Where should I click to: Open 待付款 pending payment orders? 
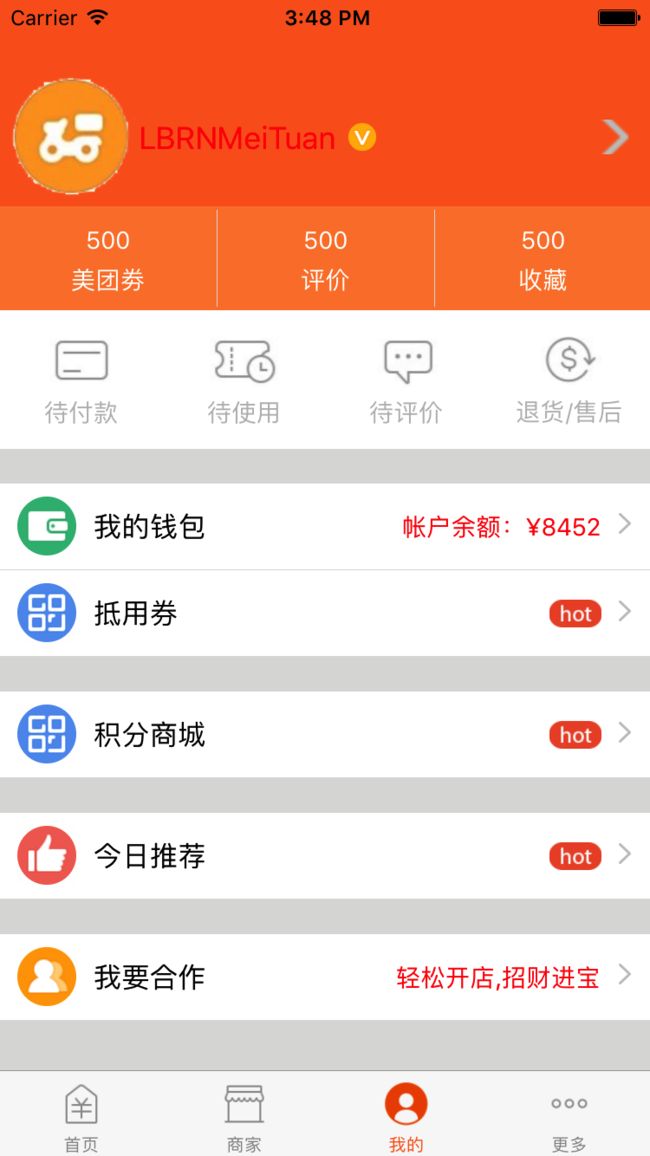[x=81, y=382]
